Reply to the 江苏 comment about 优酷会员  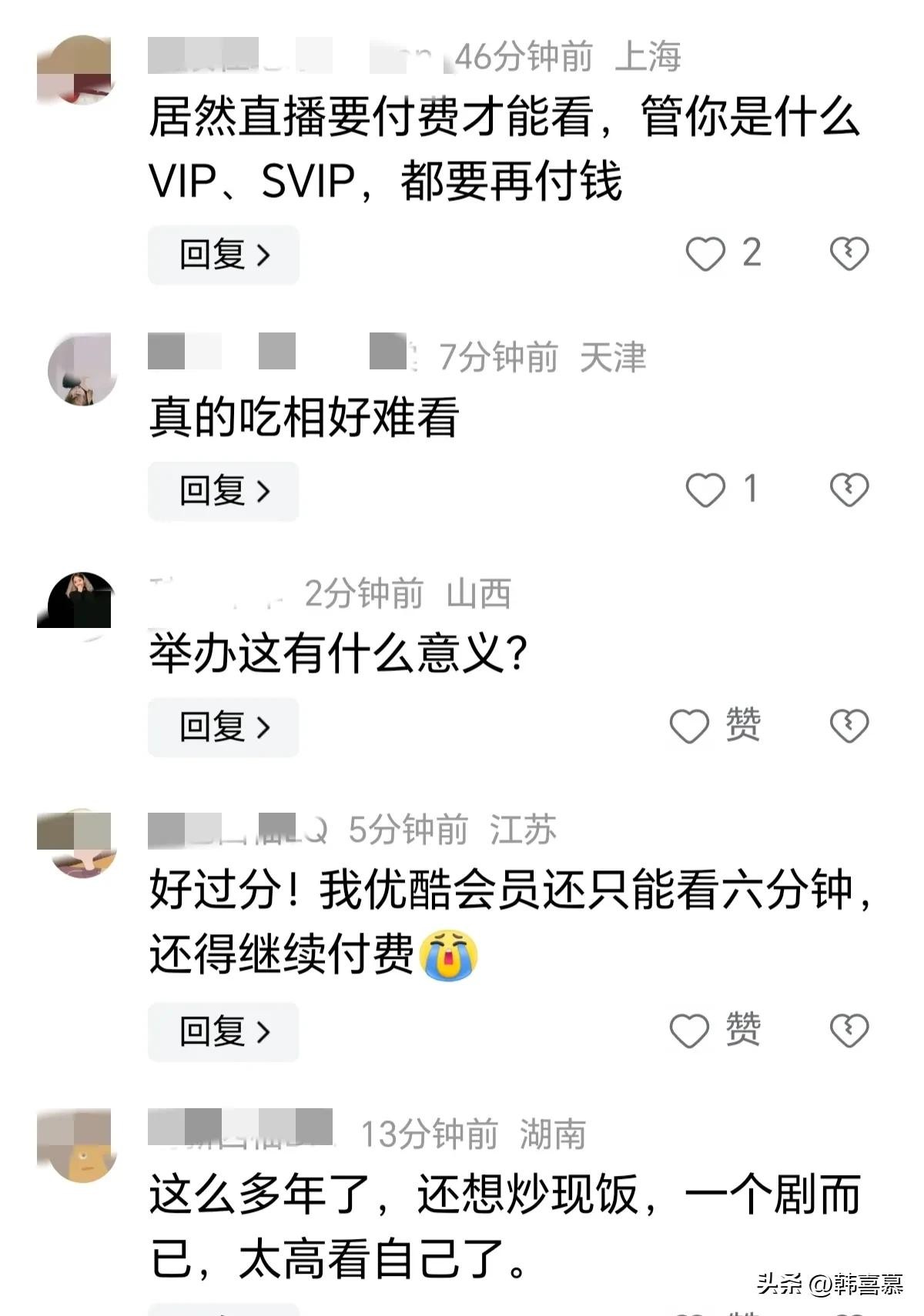223,1032
